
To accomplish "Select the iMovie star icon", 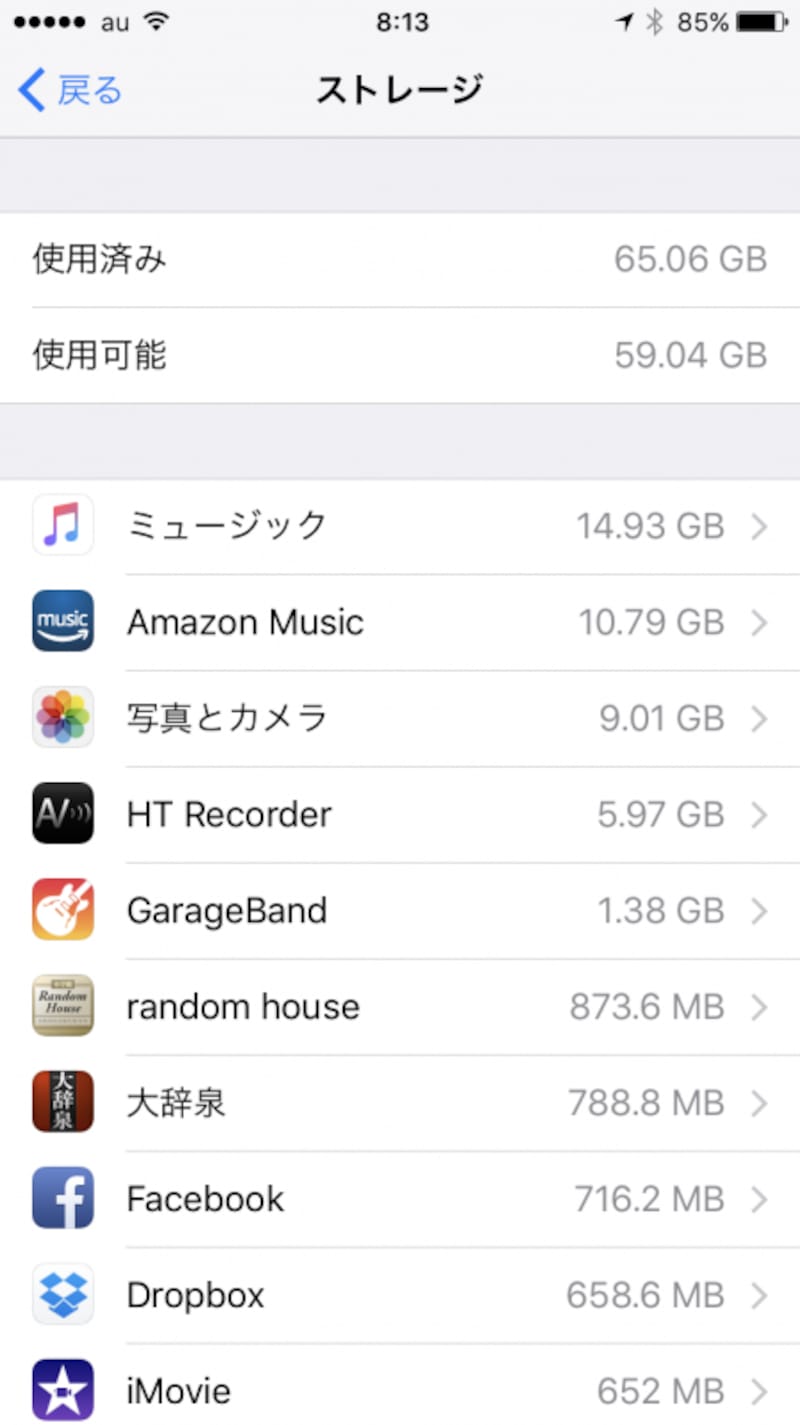I will [x=62, y=1388].
